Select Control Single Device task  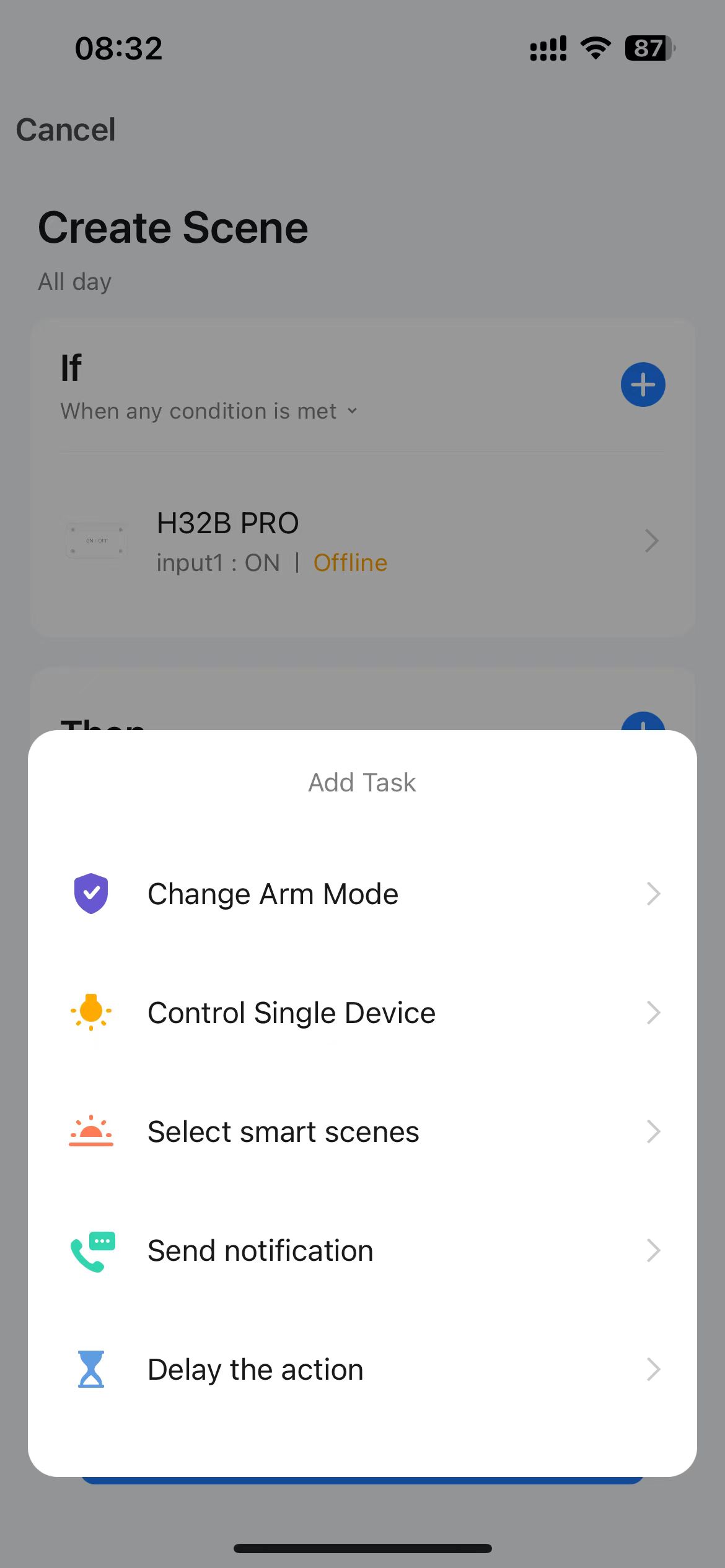tap(362, 1013)
